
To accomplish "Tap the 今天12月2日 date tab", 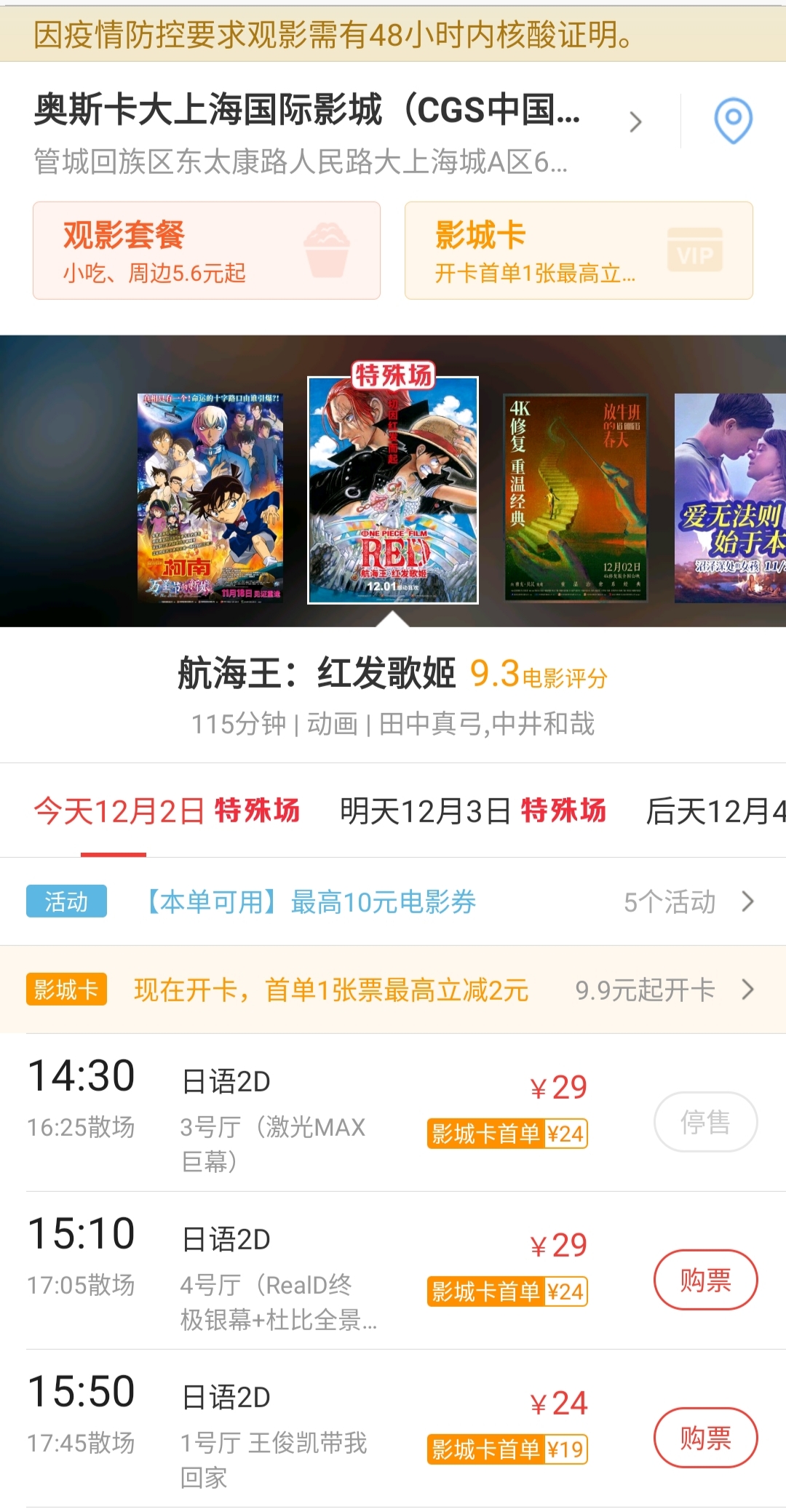I will pos(167,811).
